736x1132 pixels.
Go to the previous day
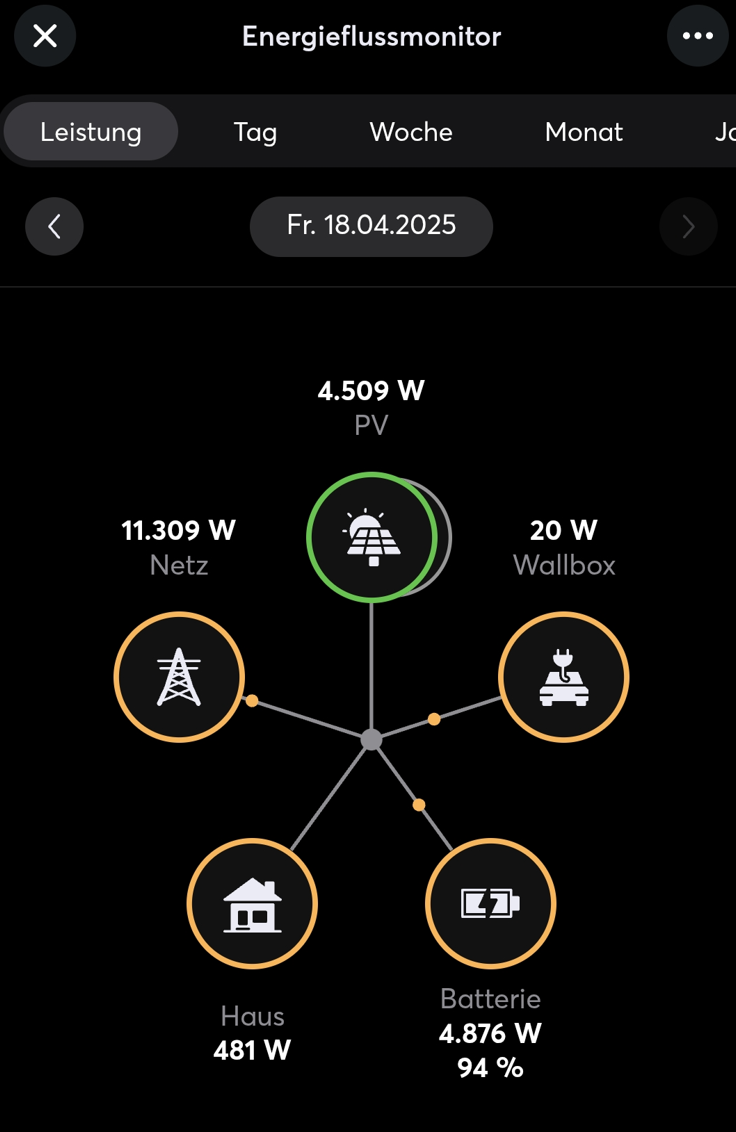pyautogui.click(x=54, y=226)
